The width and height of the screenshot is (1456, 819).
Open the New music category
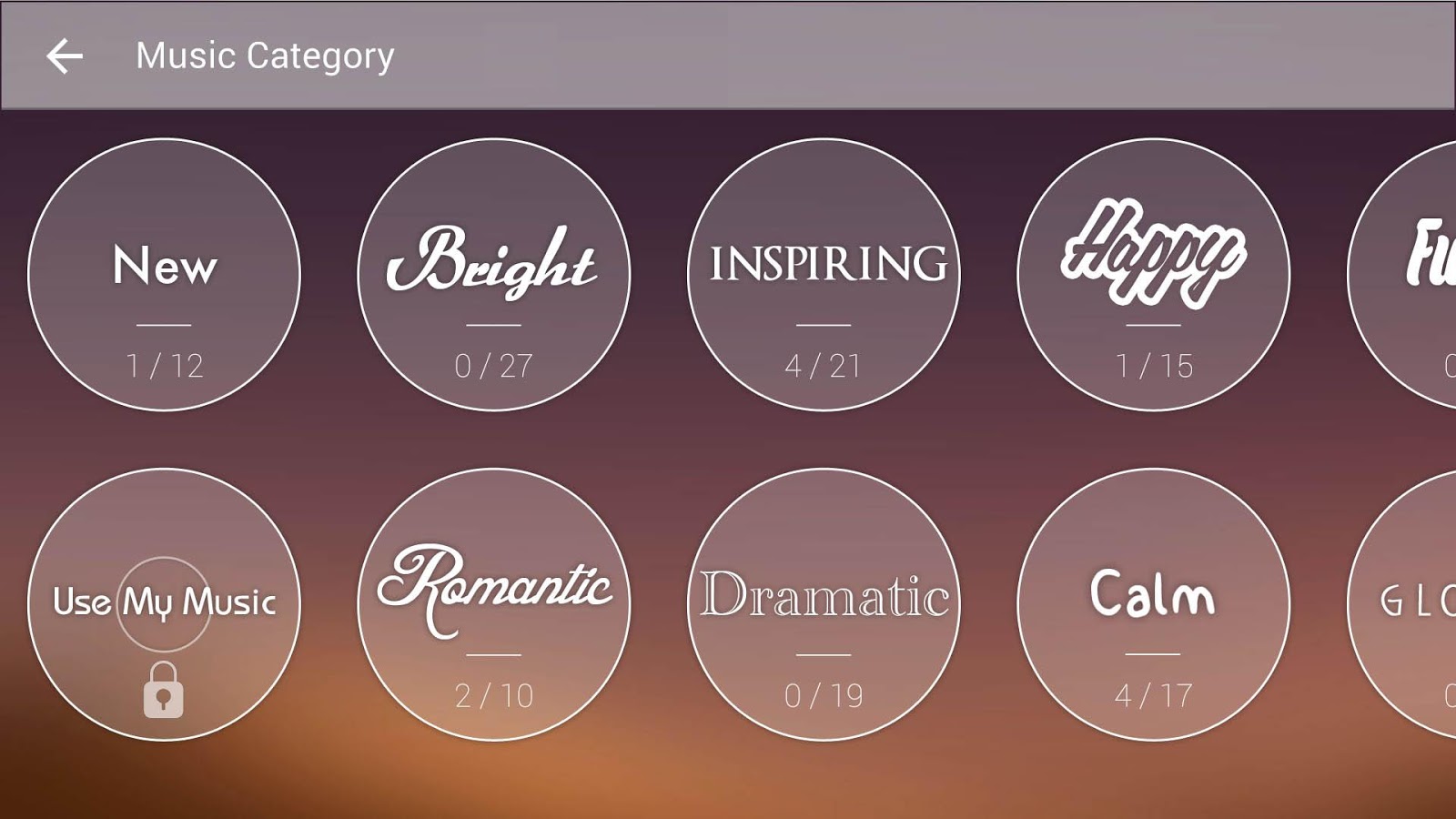tap(165, 275)
